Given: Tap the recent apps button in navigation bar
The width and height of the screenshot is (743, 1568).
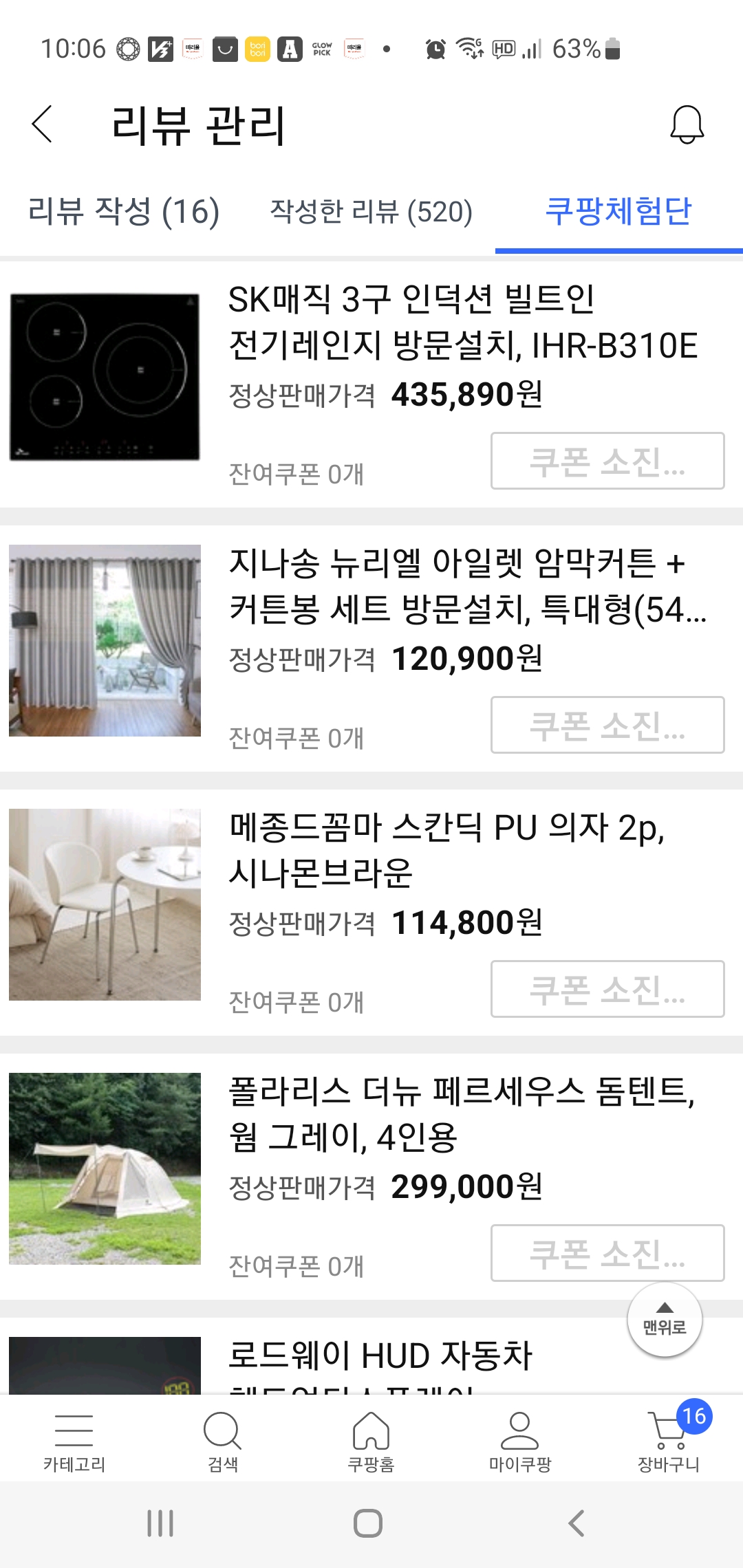Looking at the screenshot, I should (160, 1521).
